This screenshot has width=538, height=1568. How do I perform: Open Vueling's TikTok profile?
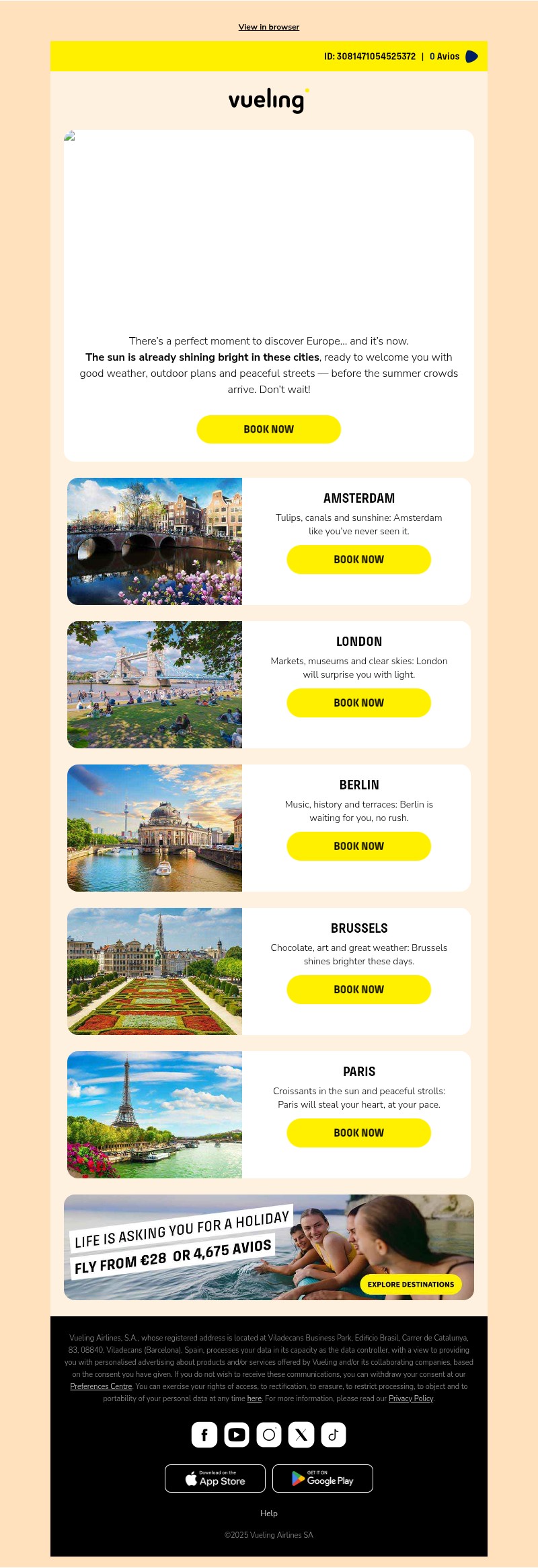(x=334, y=1435)
